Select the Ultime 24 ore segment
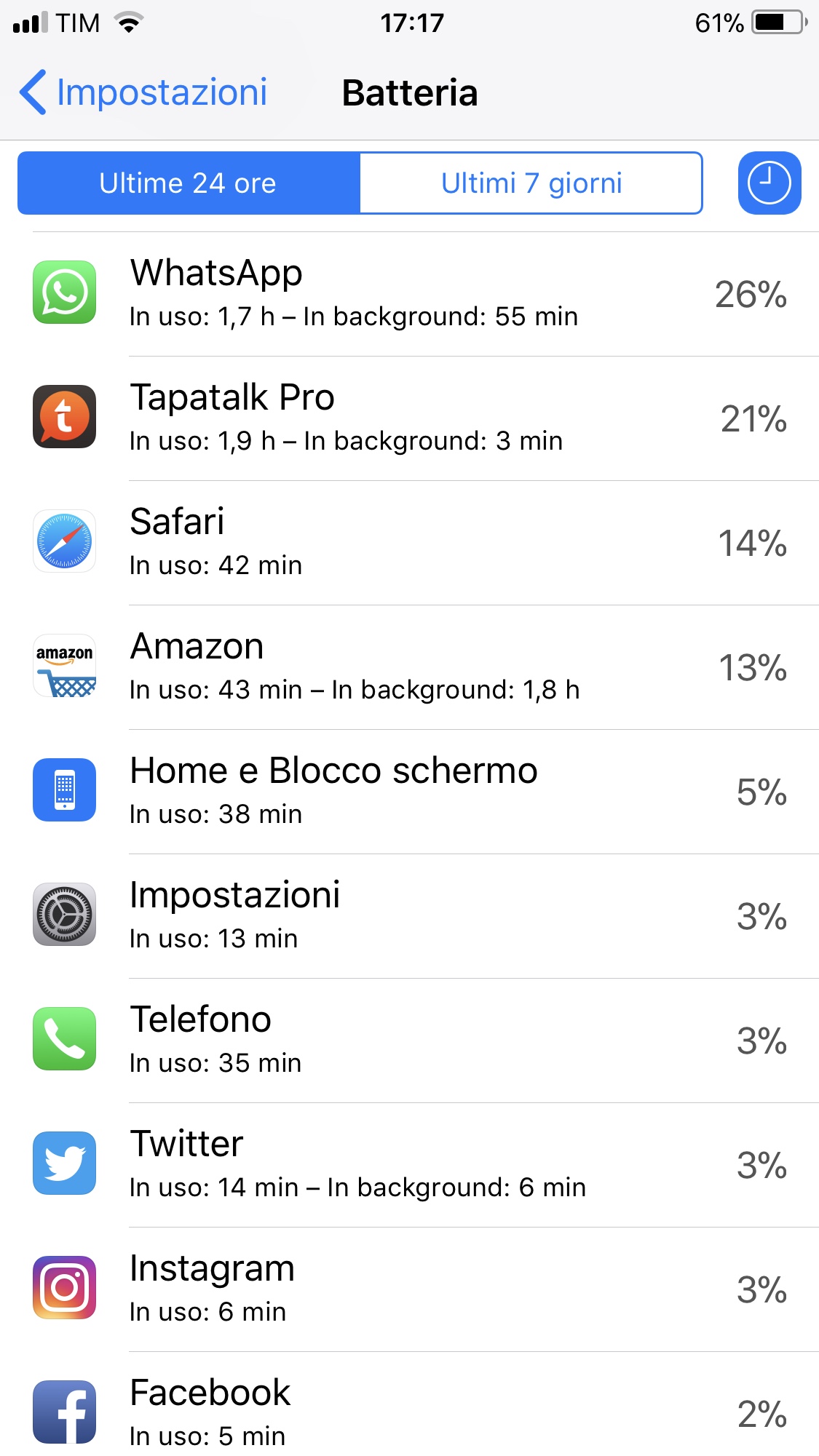This screenshot has height=1456, width=819. 188,183
